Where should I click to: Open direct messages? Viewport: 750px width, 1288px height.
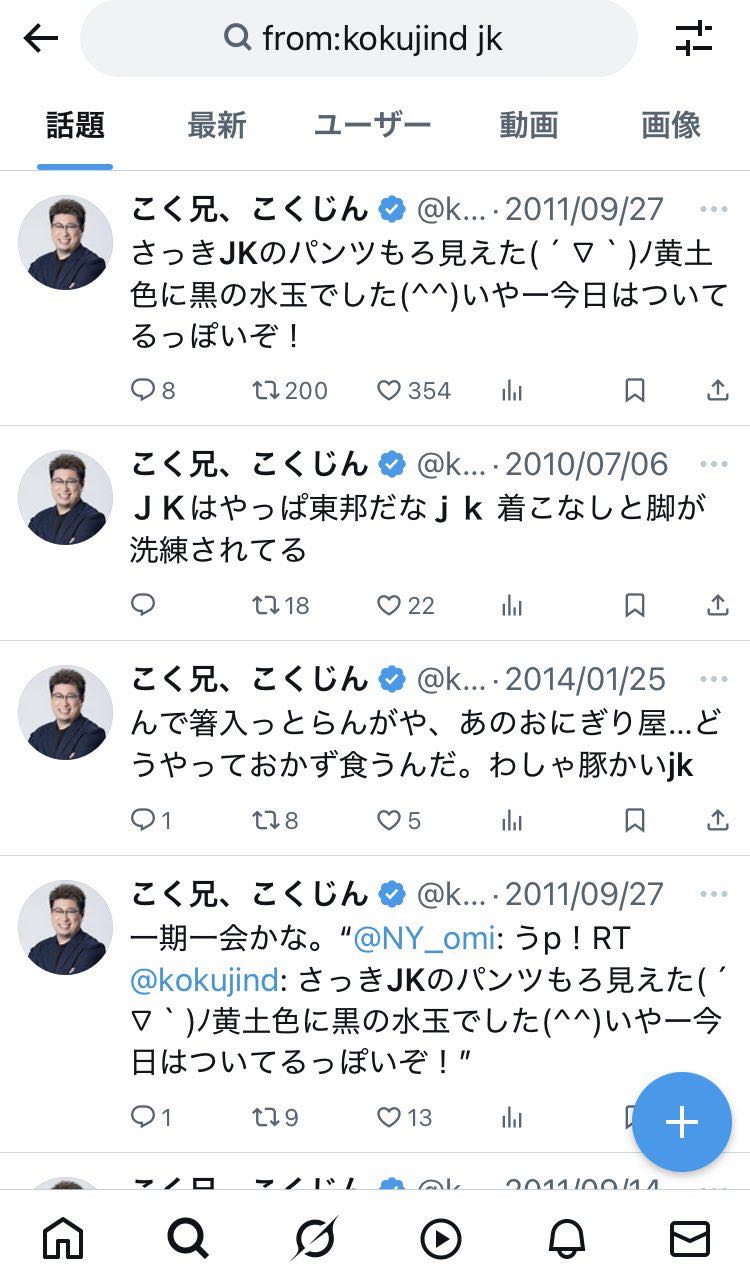[x=689, y=1240]
